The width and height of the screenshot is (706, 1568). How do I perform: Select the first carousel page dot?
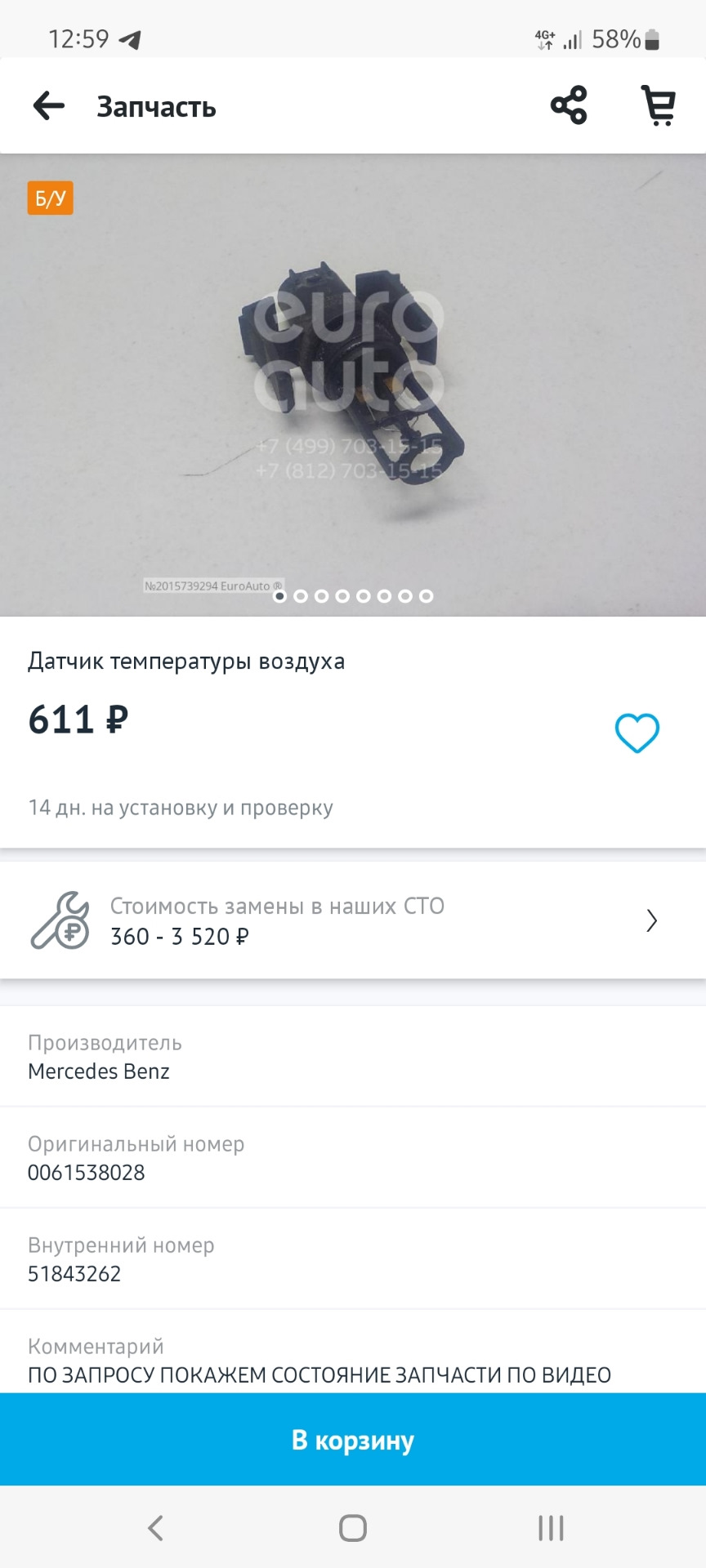[280, 597]
